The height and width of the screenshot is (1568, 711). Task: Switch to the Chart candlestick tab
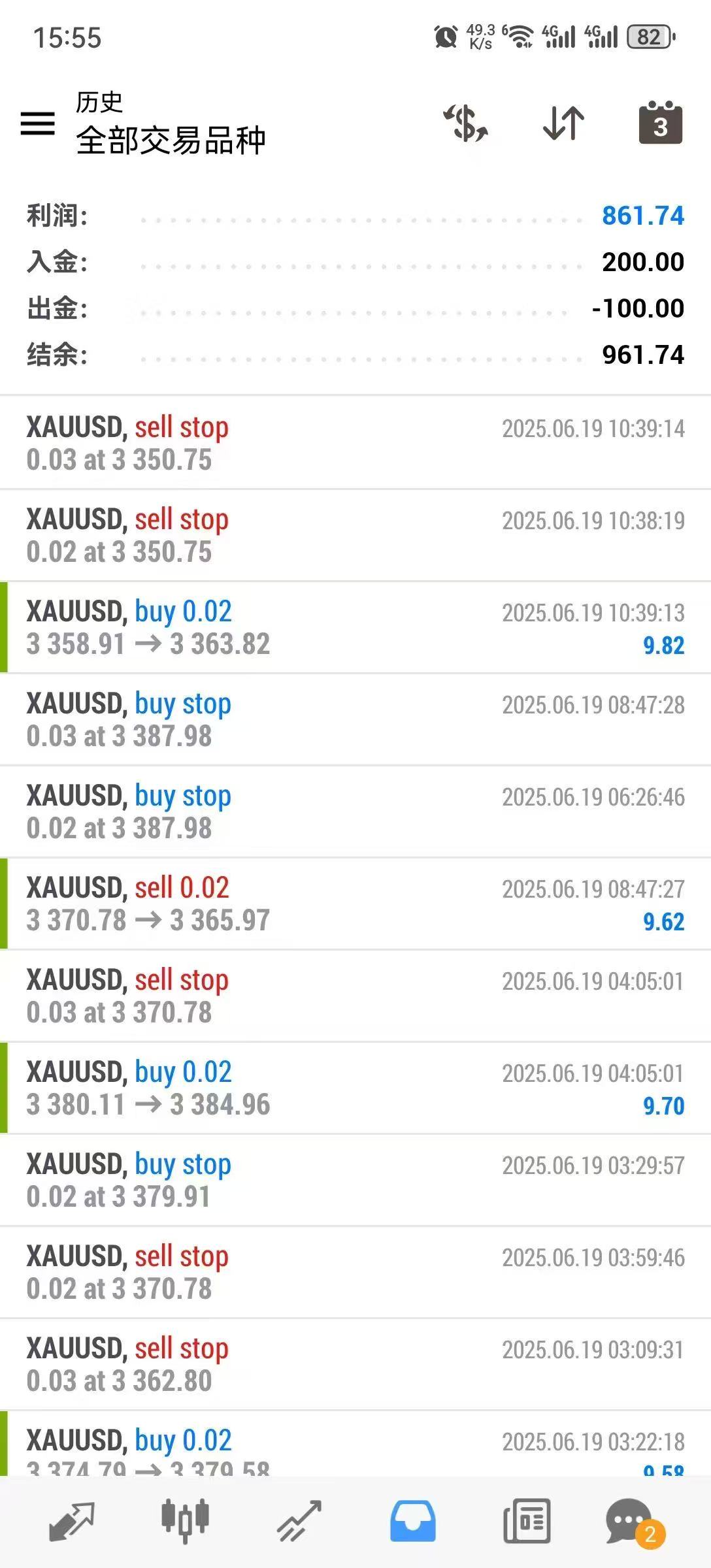[x=185, y=1521]
